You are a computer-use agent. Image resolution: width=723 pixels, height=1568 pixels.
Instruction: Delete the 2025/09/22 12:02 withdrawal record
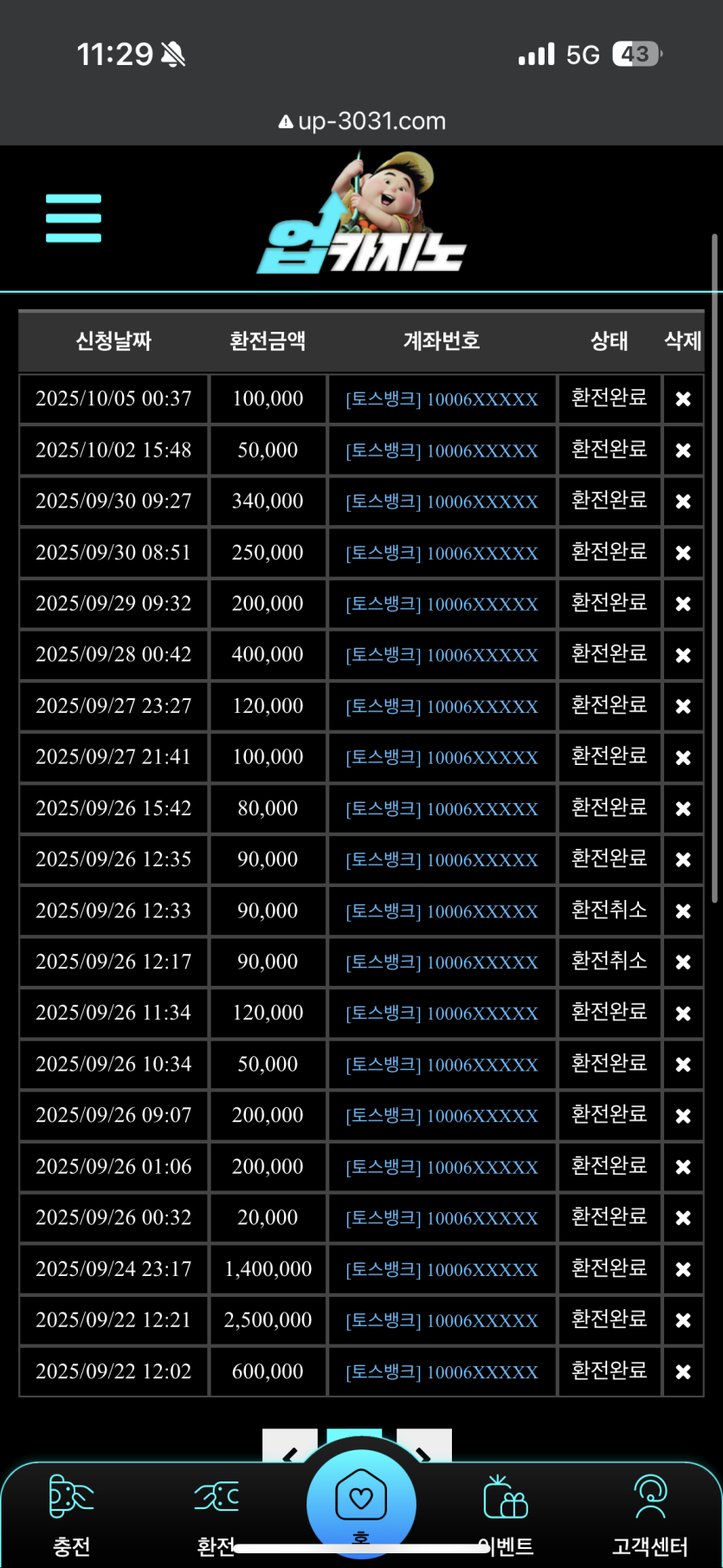tap(683, 1372)
